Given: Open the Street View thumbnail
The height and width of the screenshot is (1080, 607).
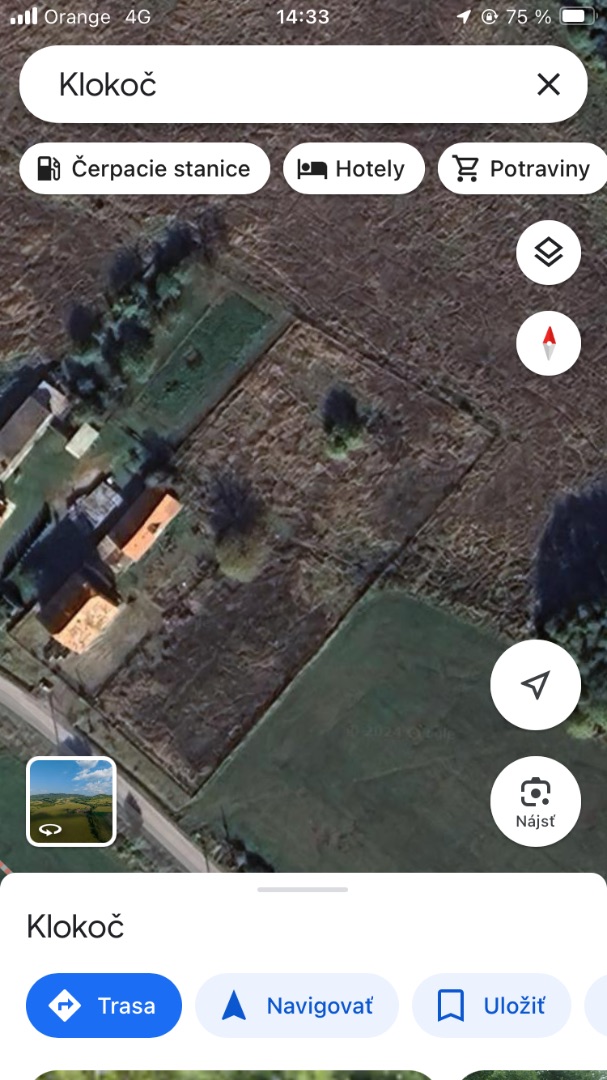Looking at the screenshot, I should [x=71, y=801].
